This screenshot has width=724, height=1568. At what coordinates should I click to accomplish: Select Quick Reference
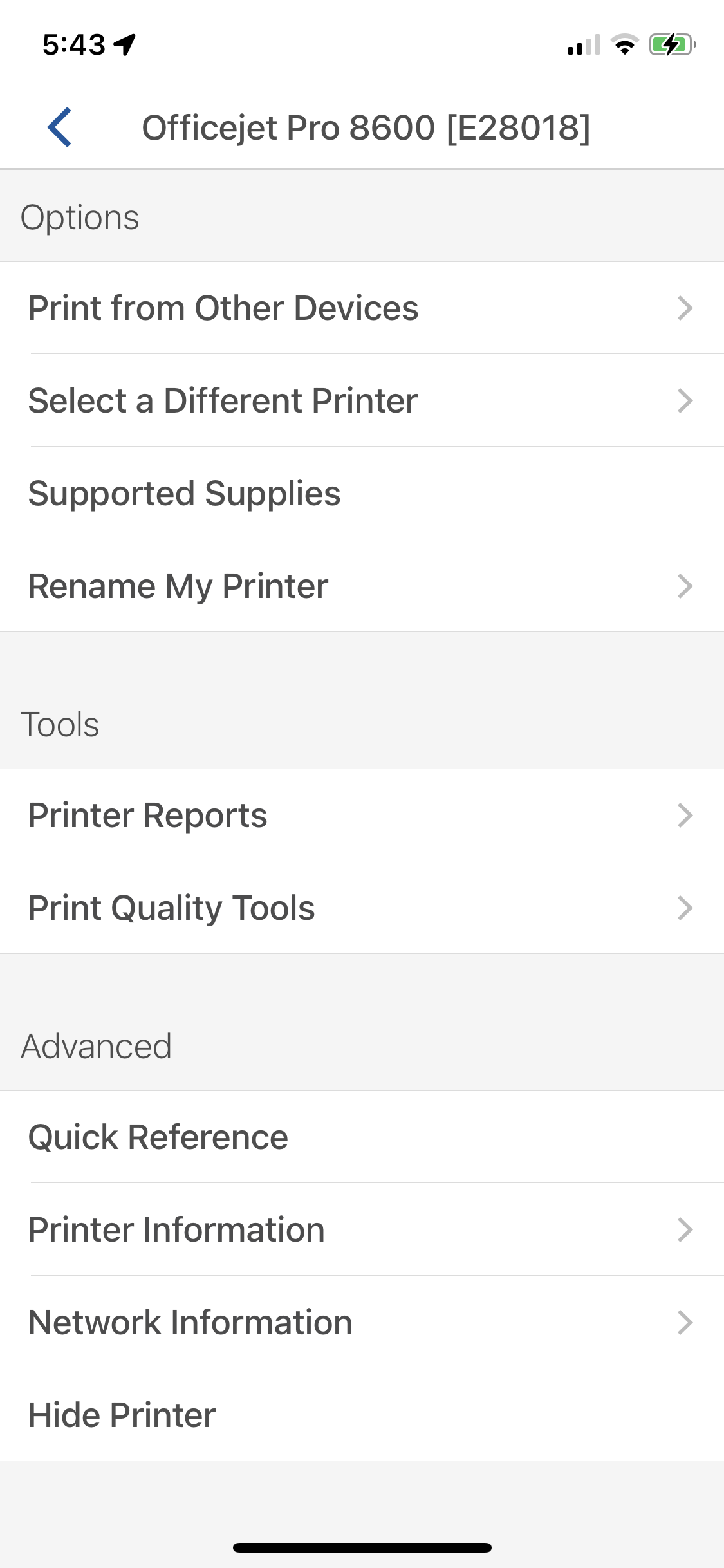(x=360, y=1137)
